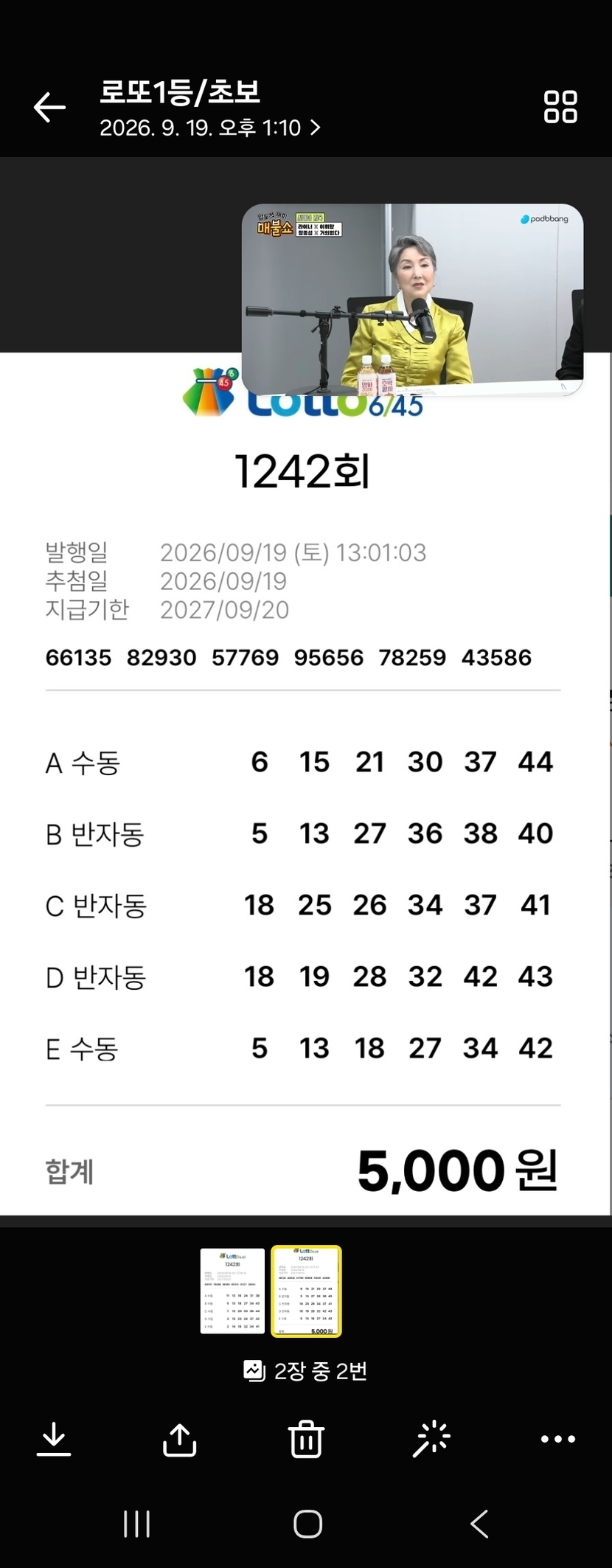Image resolution: width=612 pixels, height=1568 pixels.
Task: Go to the home screen
Action: pos(307,1524)
